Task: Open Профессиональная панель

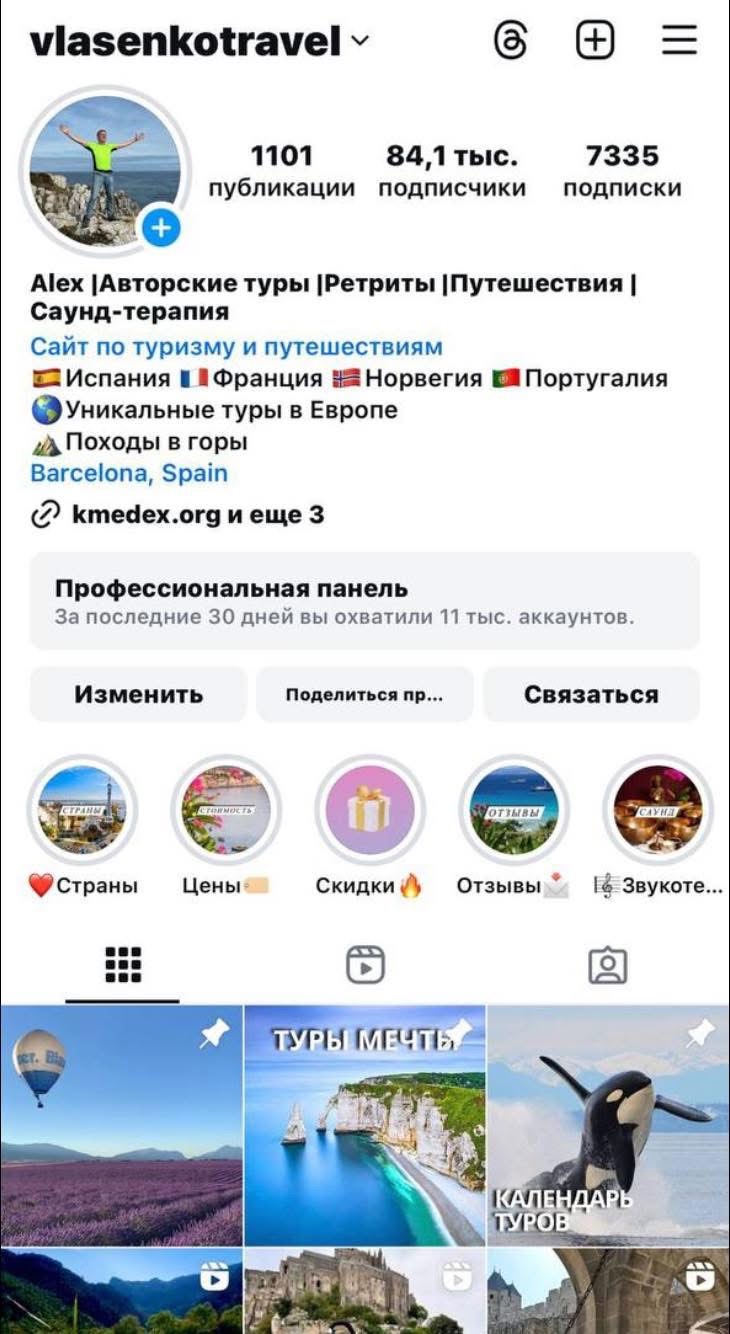Action: point(364,601)
